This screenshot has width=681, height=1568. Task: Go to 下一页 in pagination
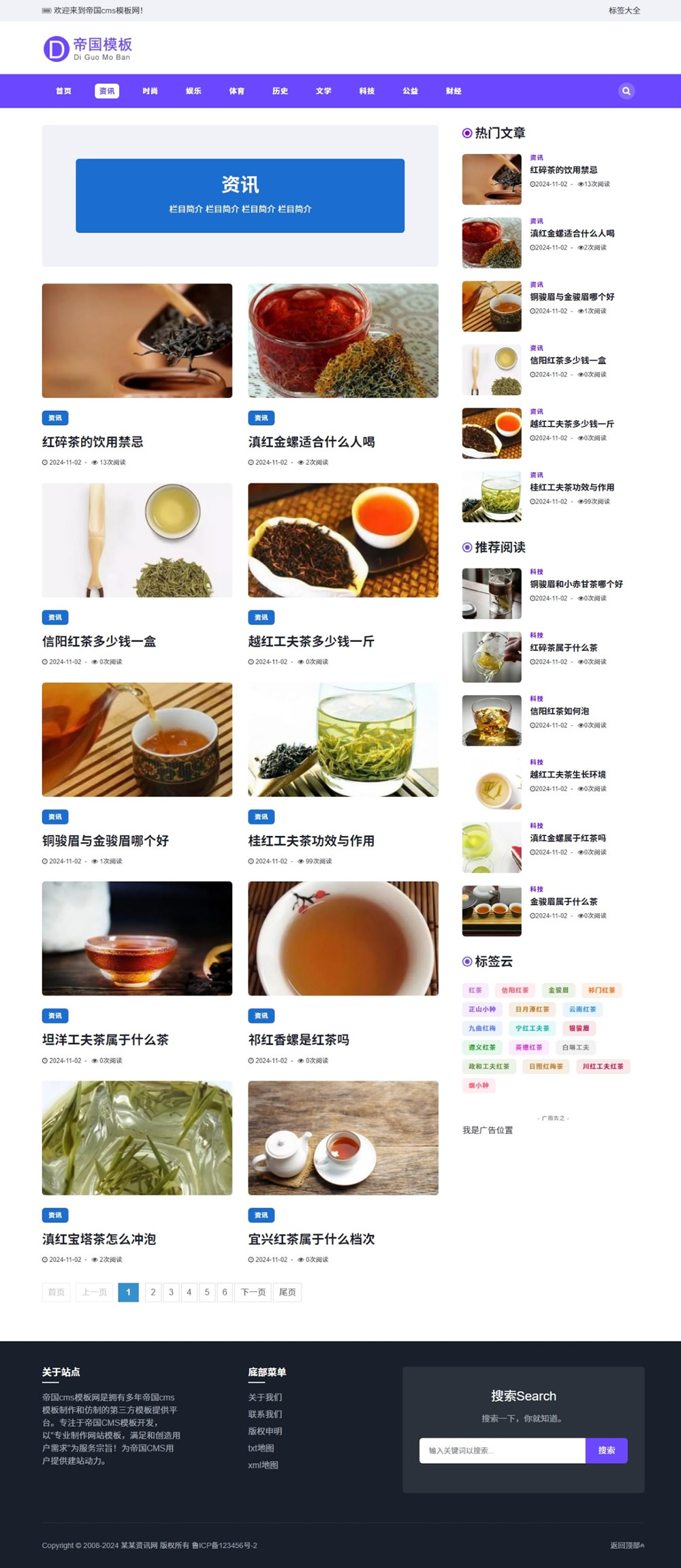tap(253, 1292)
